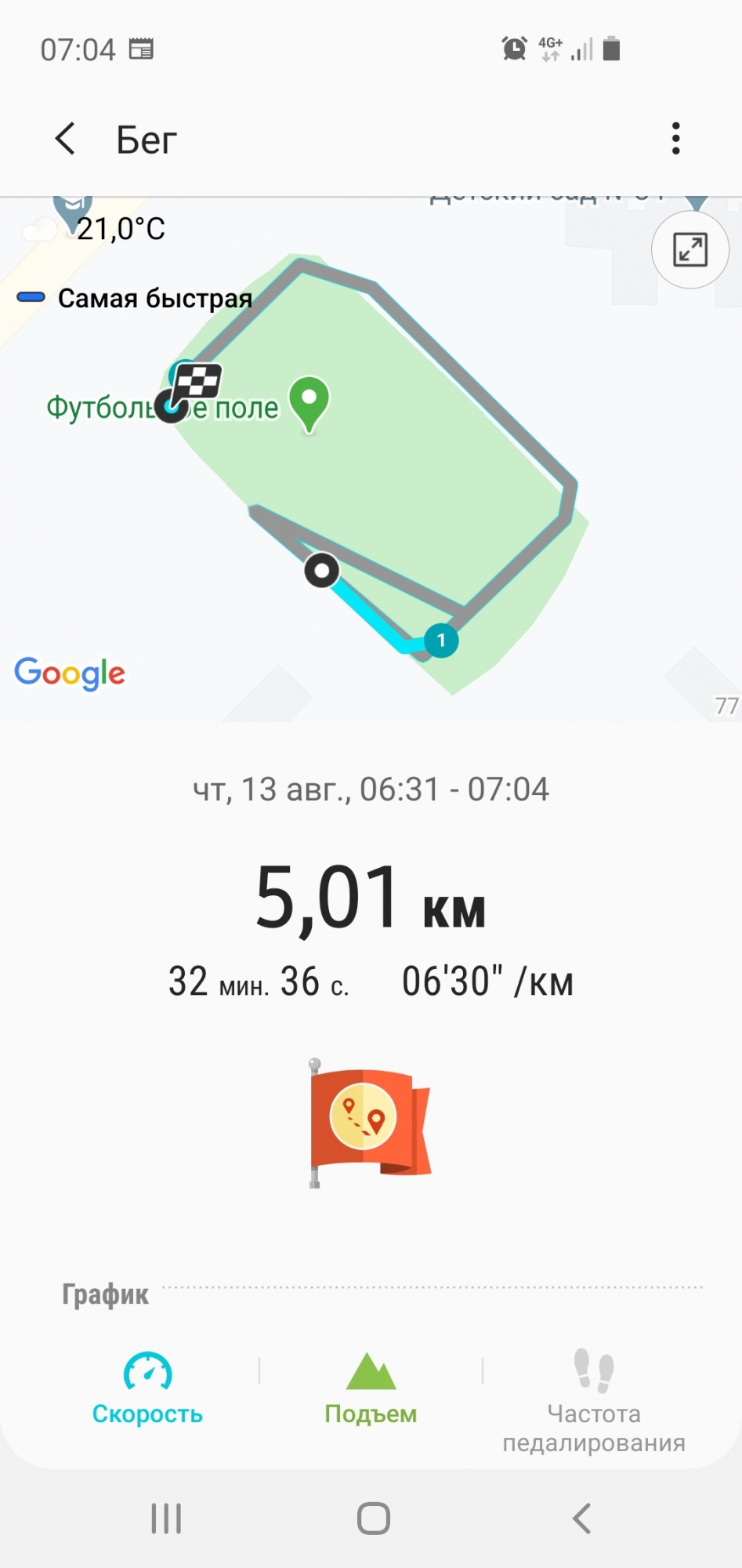Viewport: 742px width, 1568px height.
Task: Open the three-dot overflow menu
Action: coord(675,139)
